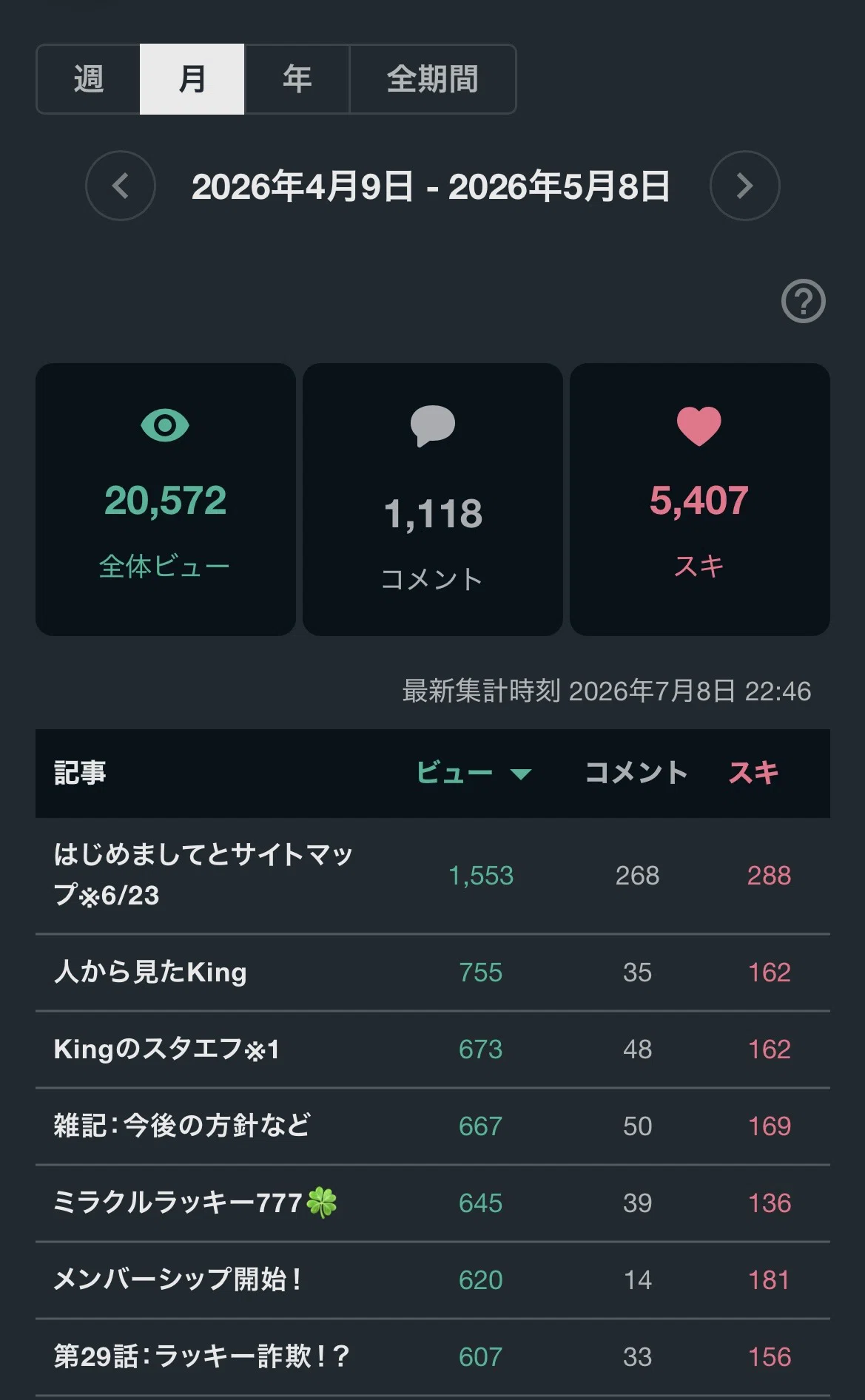865x1400 pixels.
Task: Show stats for 全期間
Action: click(x=433, y=79)
